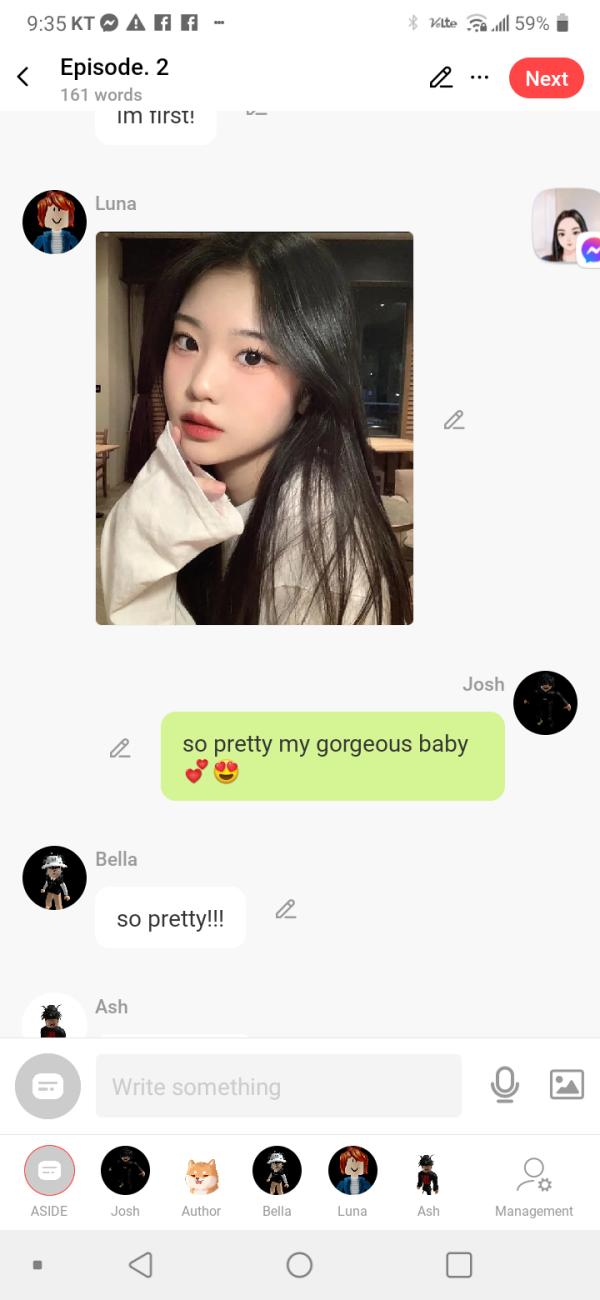Switch speaker to Luna
The image size is (600, 1300).
[352, 1171]
